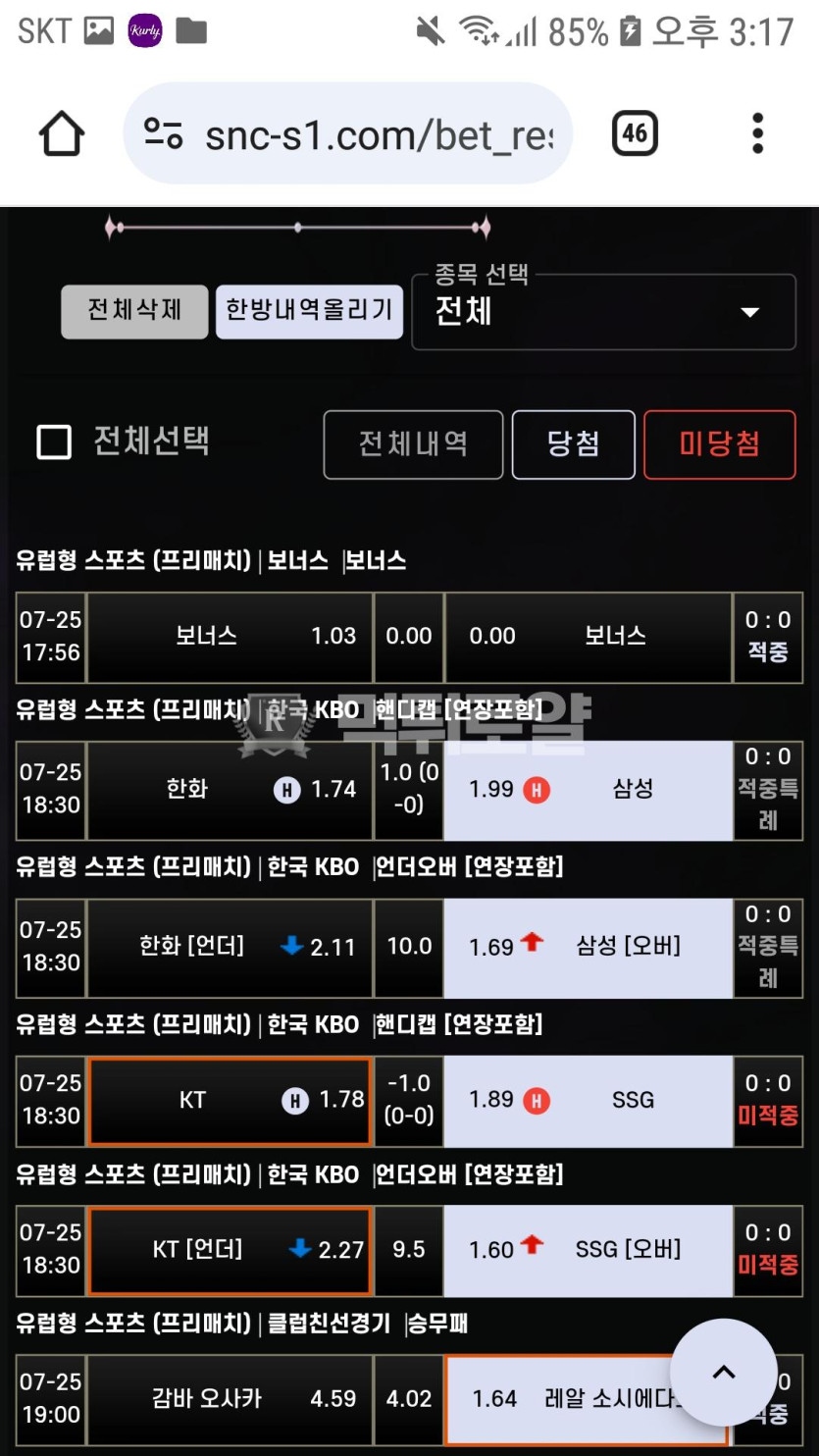Switch to the 전체내역 tab

[413, 444]
